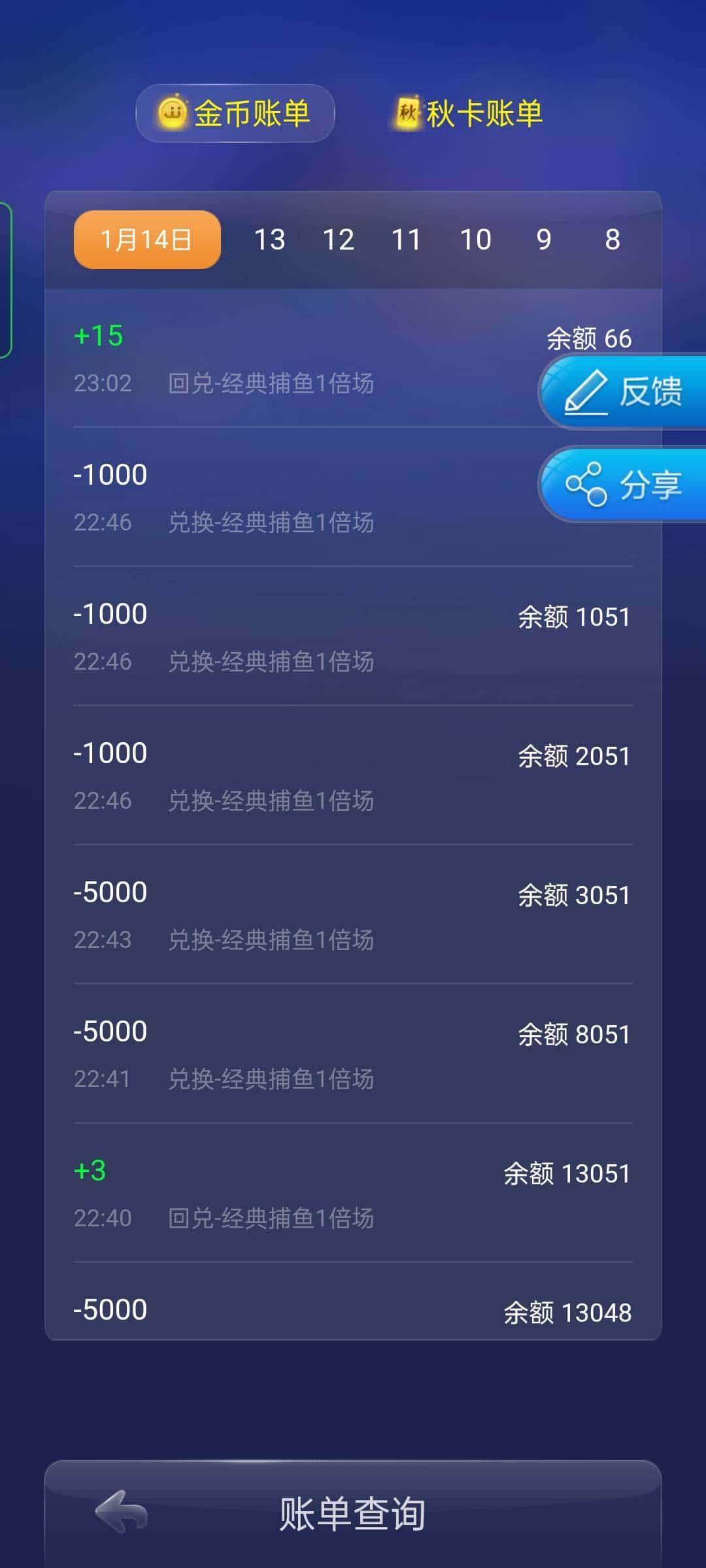Click the gold coin icon beside 金币账单
706x1568 pixels.
(173, 112)
